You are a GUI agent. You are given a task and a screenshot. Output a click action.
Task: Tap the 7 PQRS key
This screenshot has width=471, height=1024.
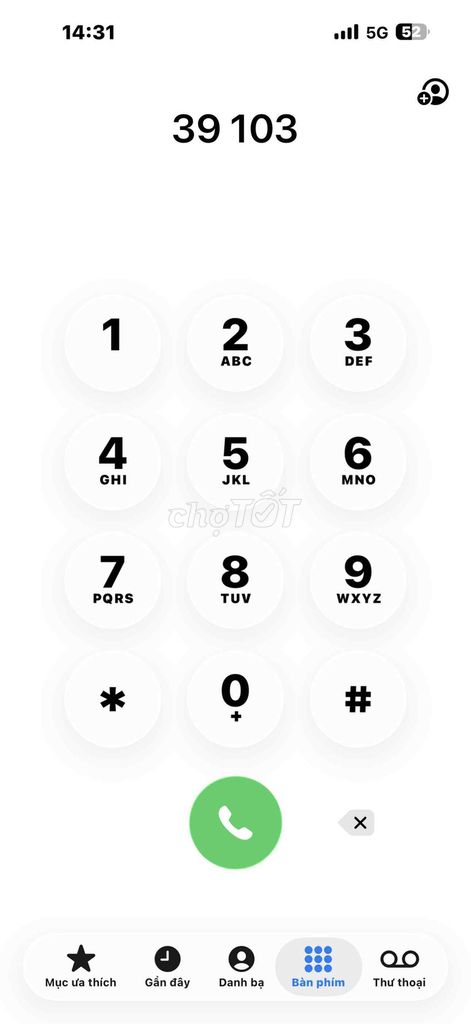(x=112, y=581)
